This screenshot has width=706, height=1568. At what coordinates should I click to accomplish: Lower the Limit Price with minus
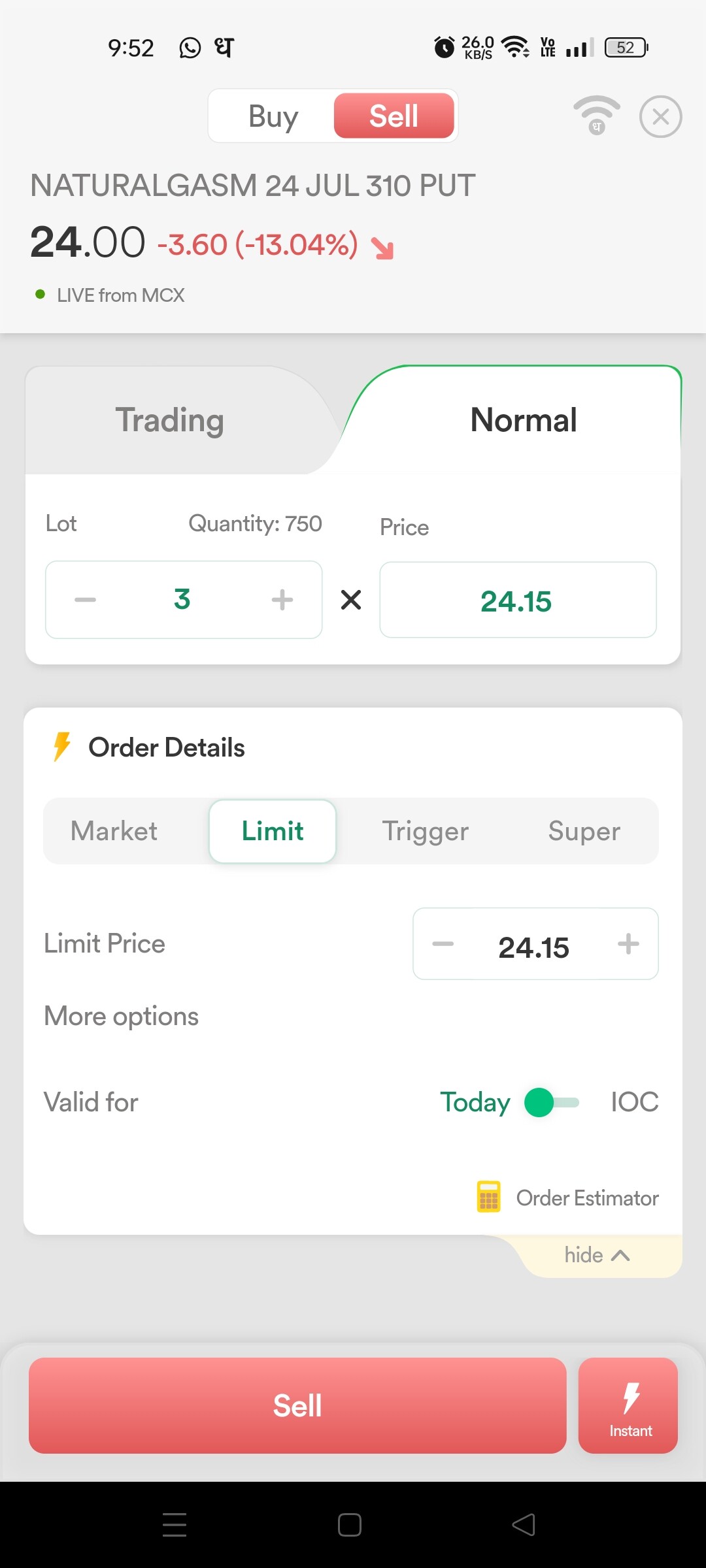pyautogui.click(x=443, y=944)
